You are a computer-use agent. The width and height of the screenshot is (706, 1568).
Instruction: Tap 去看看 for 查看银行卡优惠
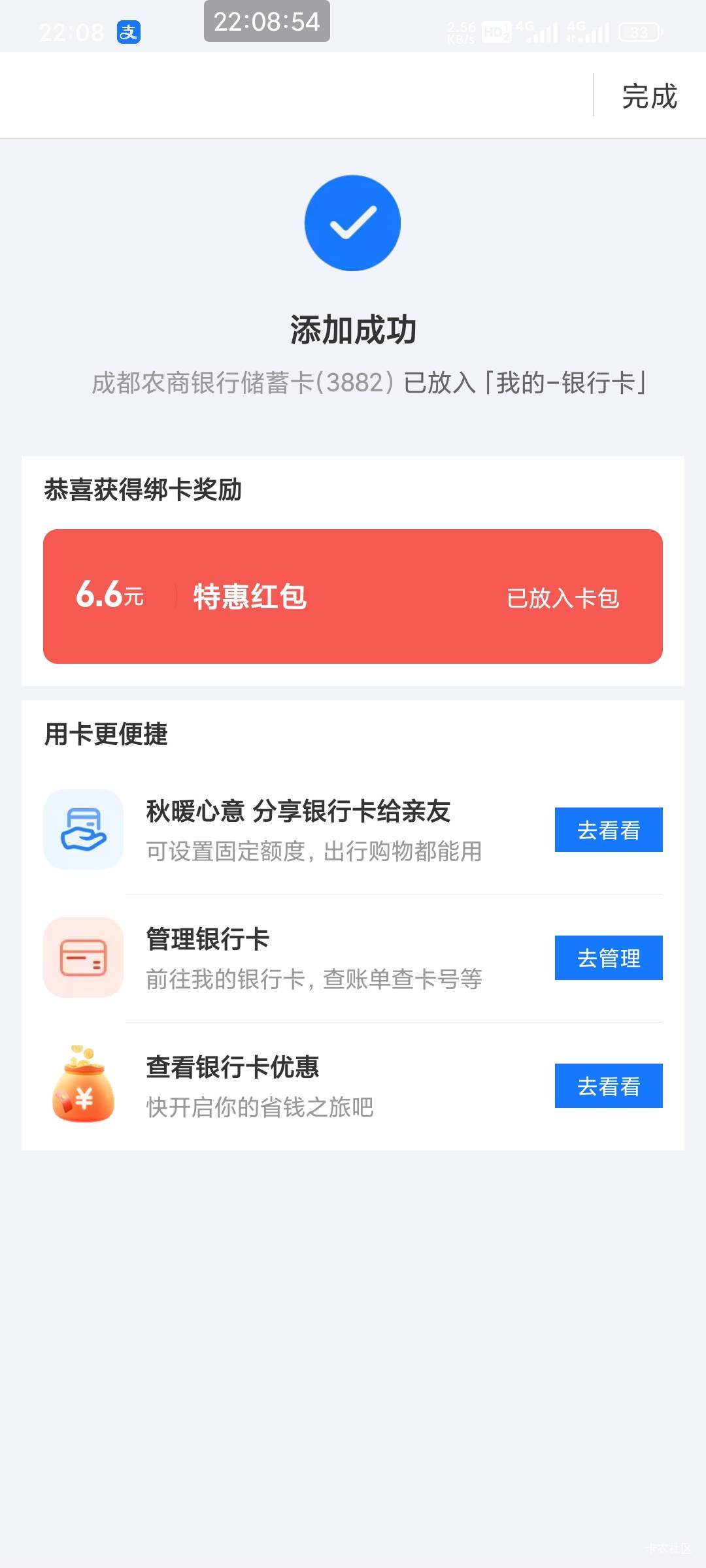coord(608,1086)
